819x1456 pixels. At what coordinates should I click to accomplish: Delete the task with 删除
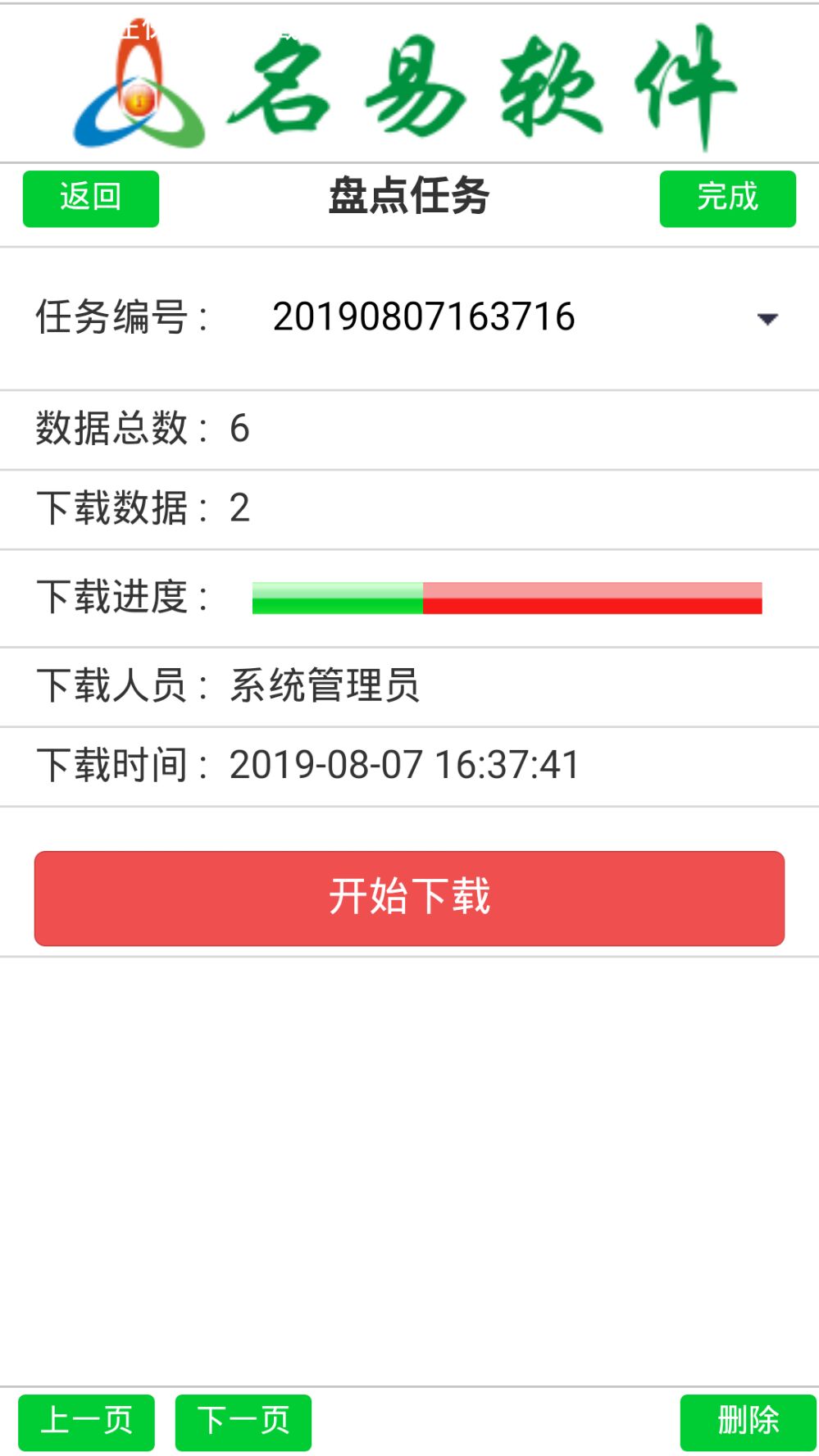point(748,1422)
